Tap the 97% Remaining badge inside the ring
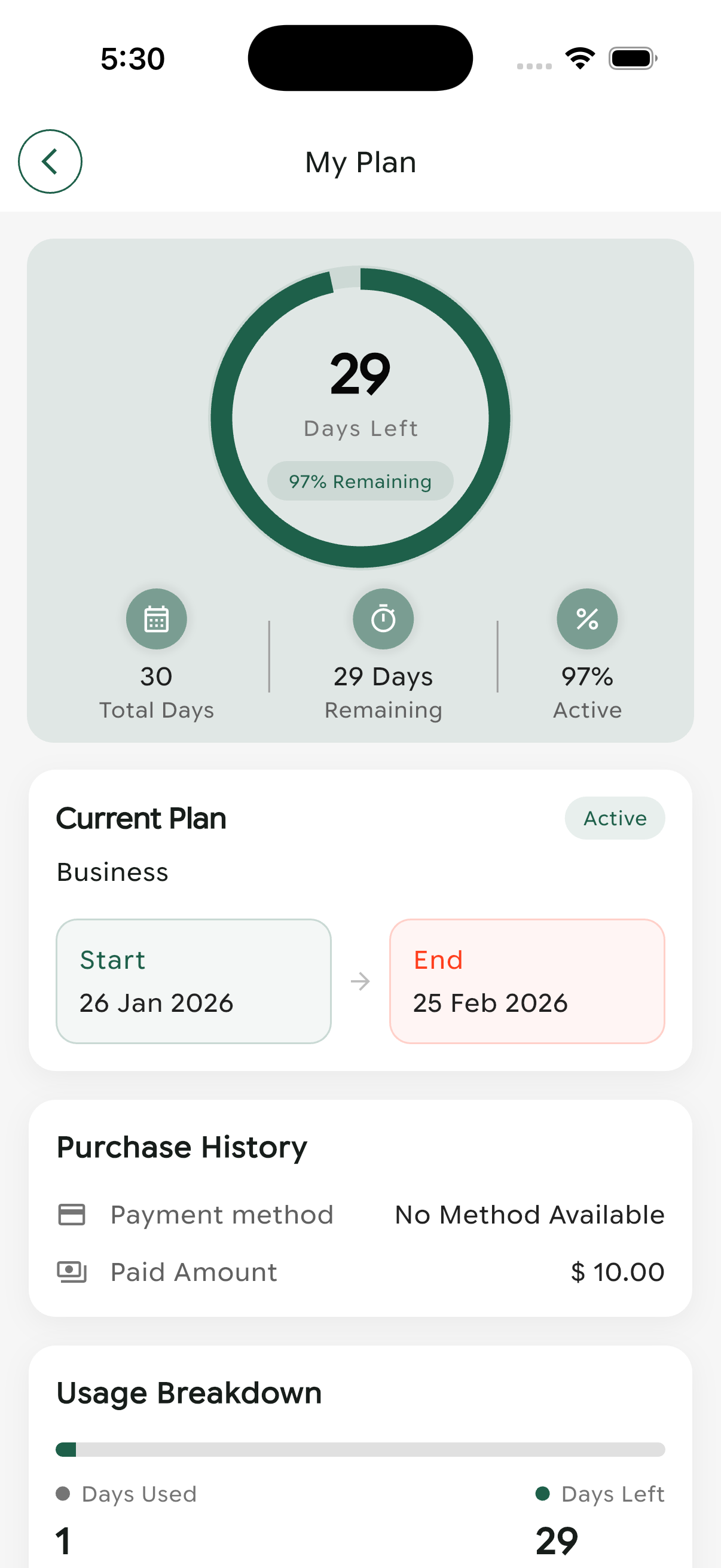 click(x=360, y=481)
